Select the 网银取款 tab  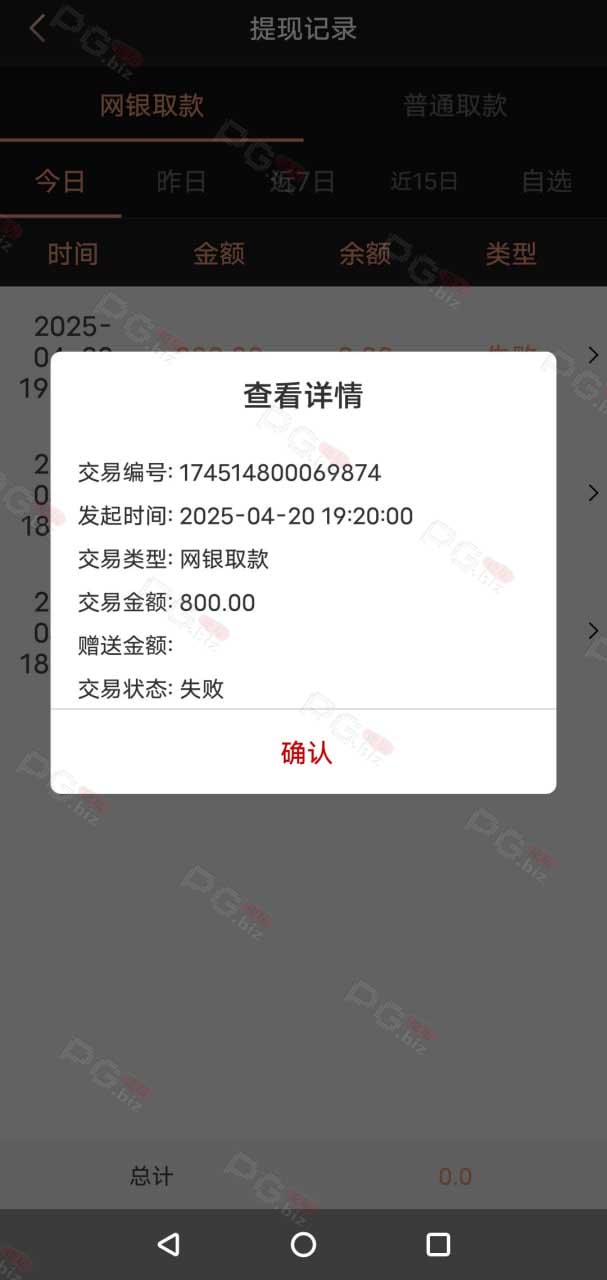[152, 105]
